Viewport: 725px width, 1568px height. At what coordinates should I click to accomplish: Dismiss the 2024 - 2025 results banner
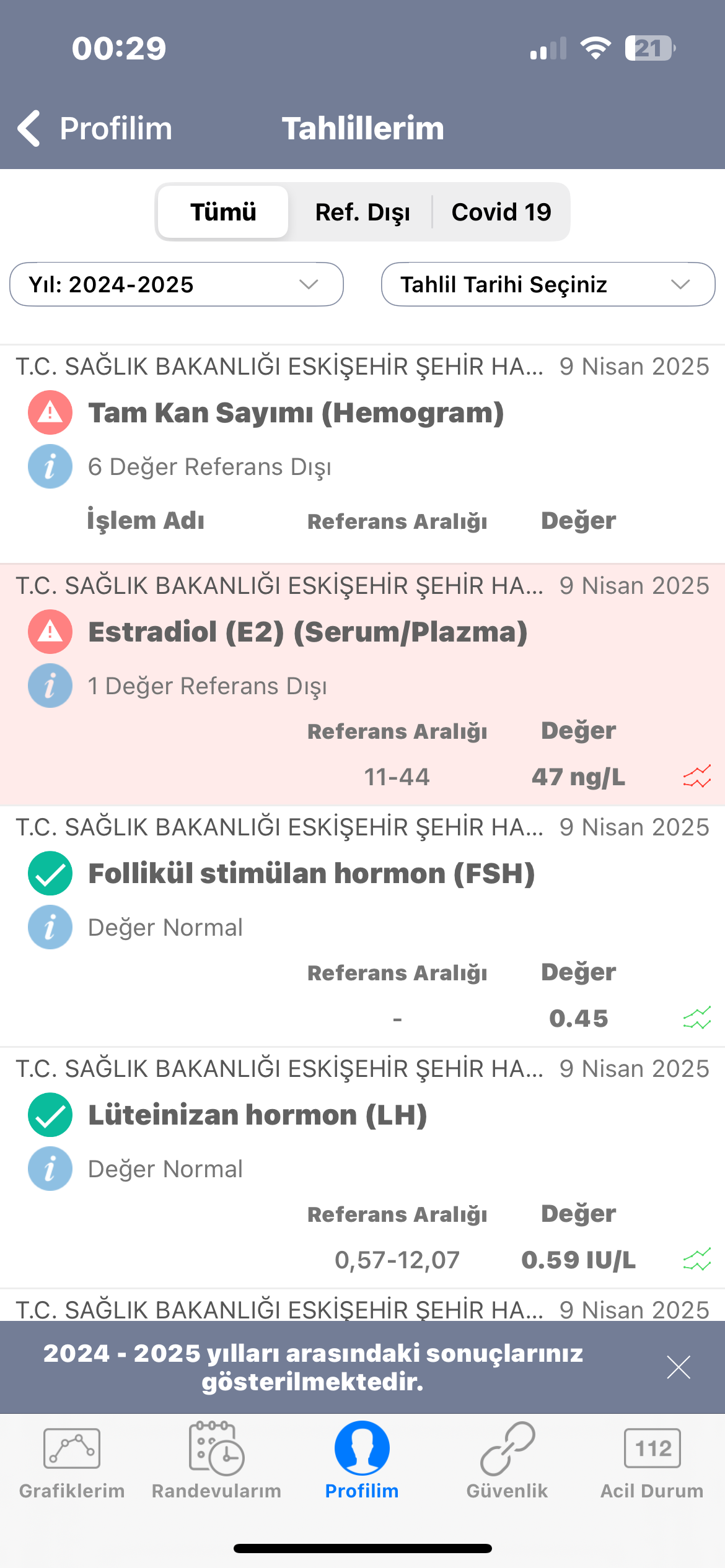679,1367
